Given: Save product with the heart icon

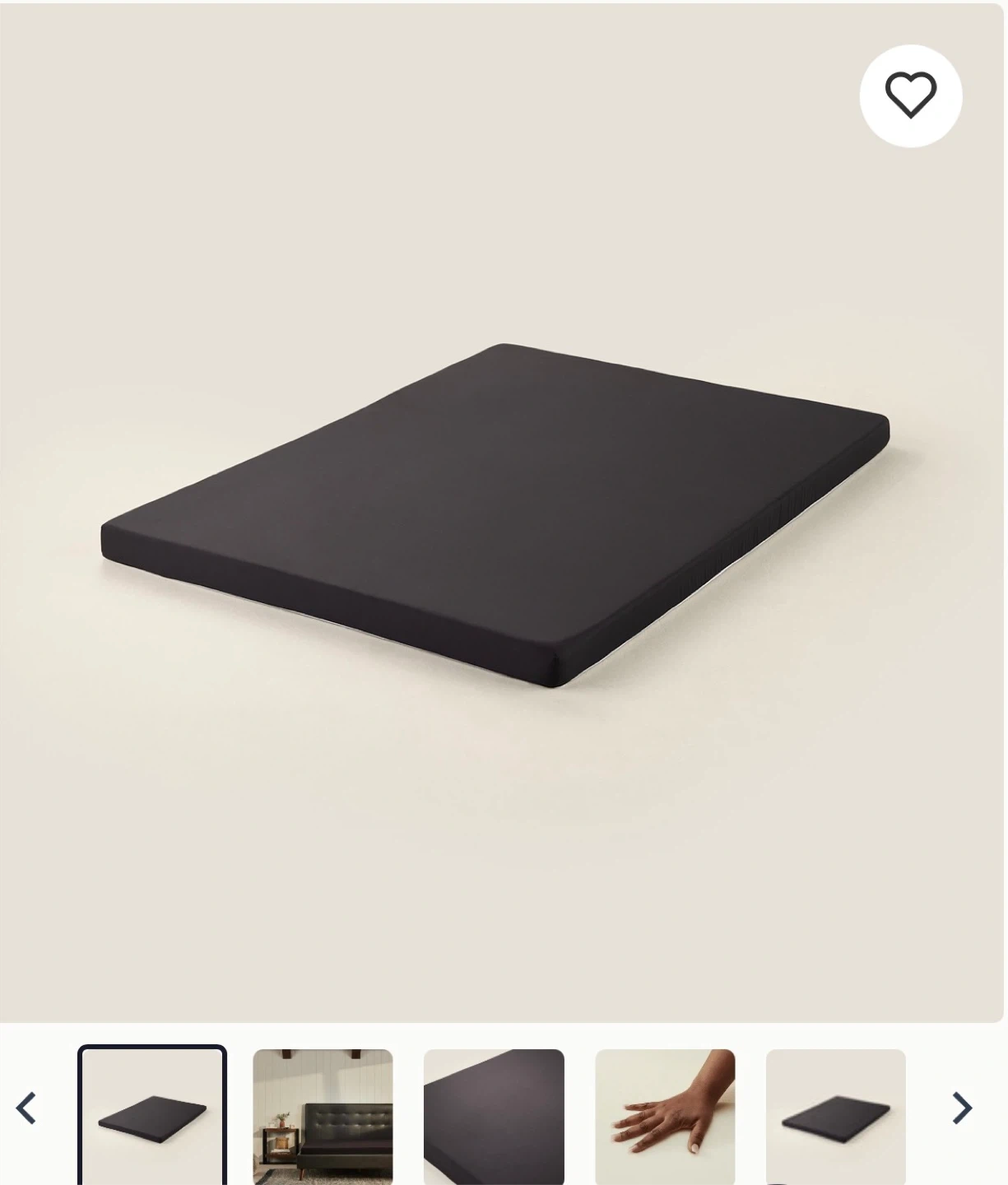Looking at the screenshot, I should click(x=910, y=95).
